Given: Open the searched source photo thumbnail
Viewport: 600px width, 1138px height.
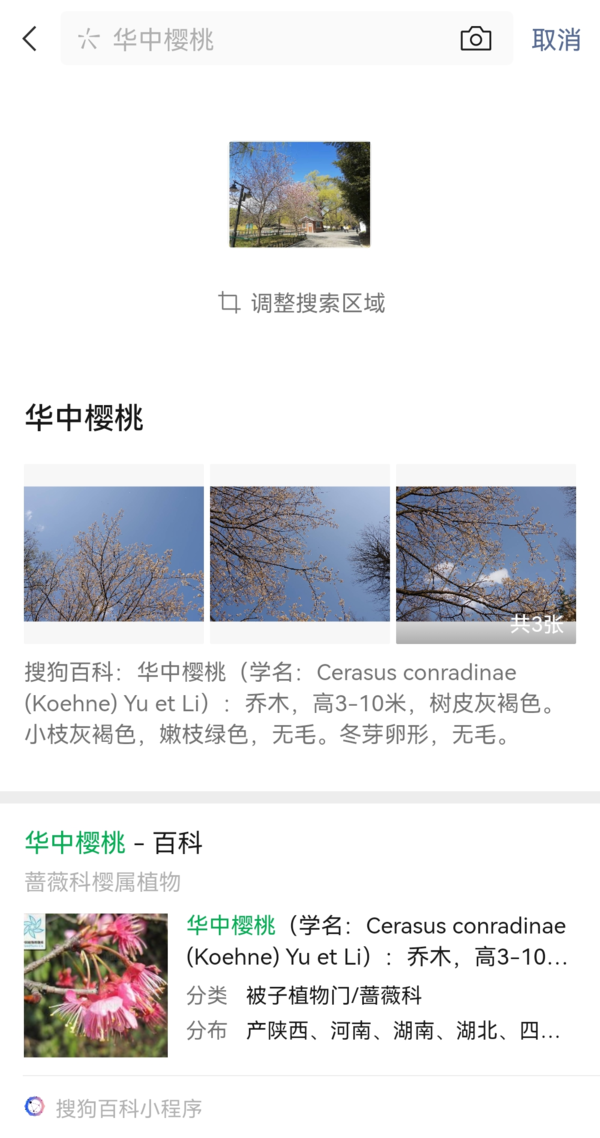Looking at the screenshot, I should (299, 194).
